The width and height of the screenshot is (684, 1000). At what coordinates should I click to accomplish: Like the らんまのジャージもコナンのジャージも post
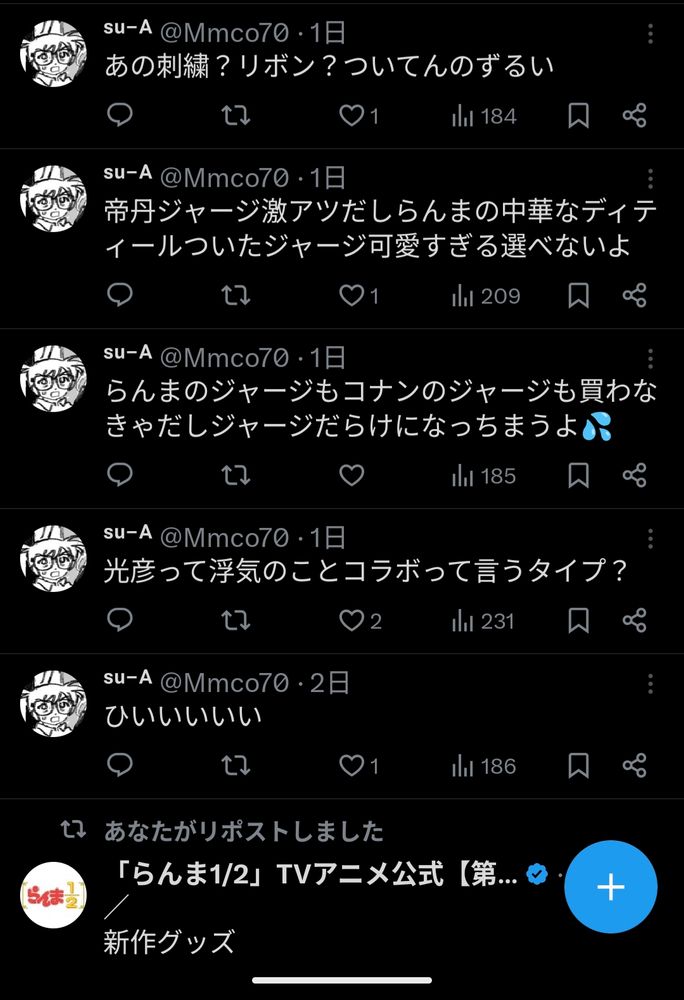point(352,476)
